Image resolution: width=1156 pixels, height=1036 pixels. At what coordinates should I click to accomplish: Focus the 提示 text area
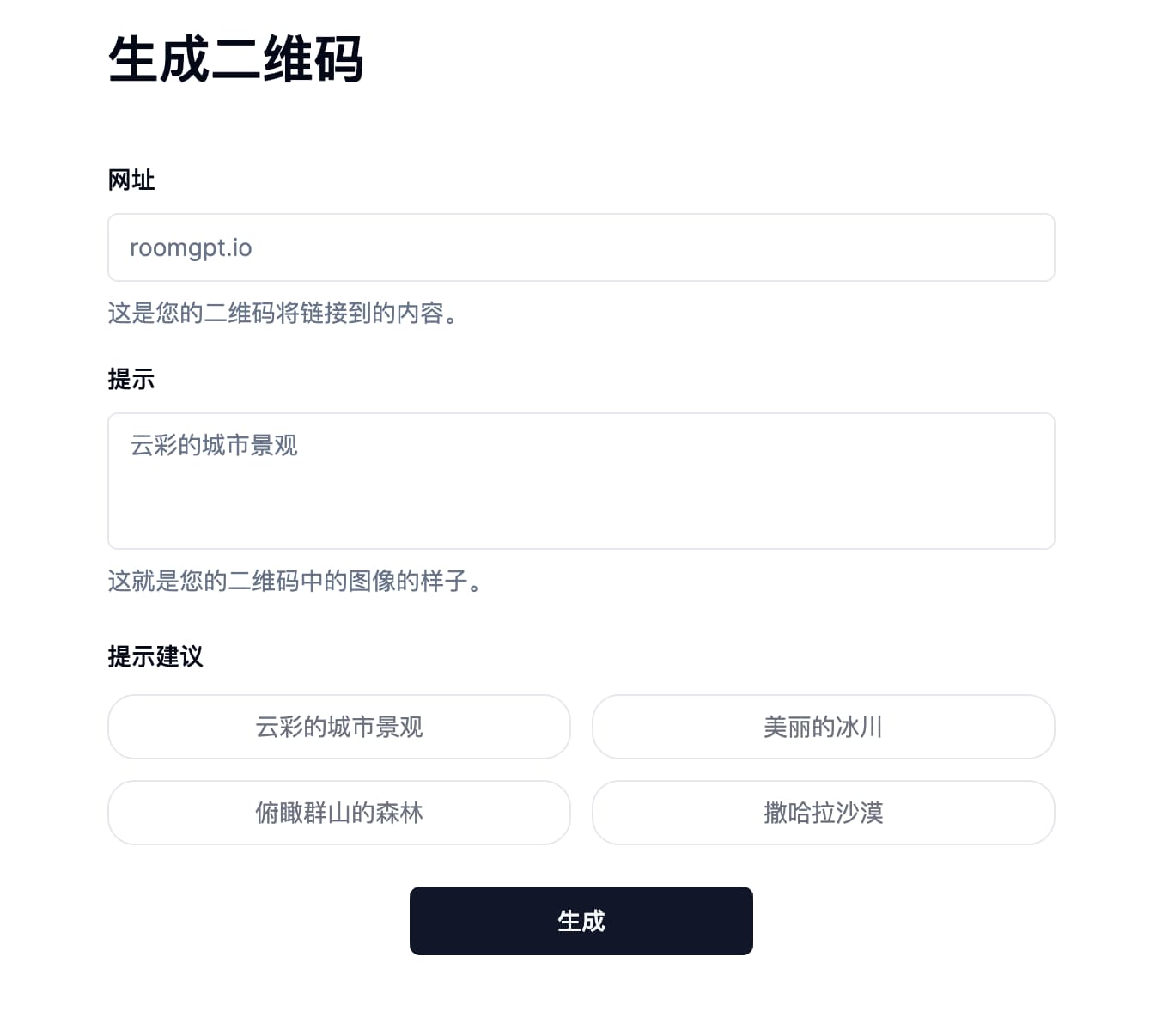[581, 481]
